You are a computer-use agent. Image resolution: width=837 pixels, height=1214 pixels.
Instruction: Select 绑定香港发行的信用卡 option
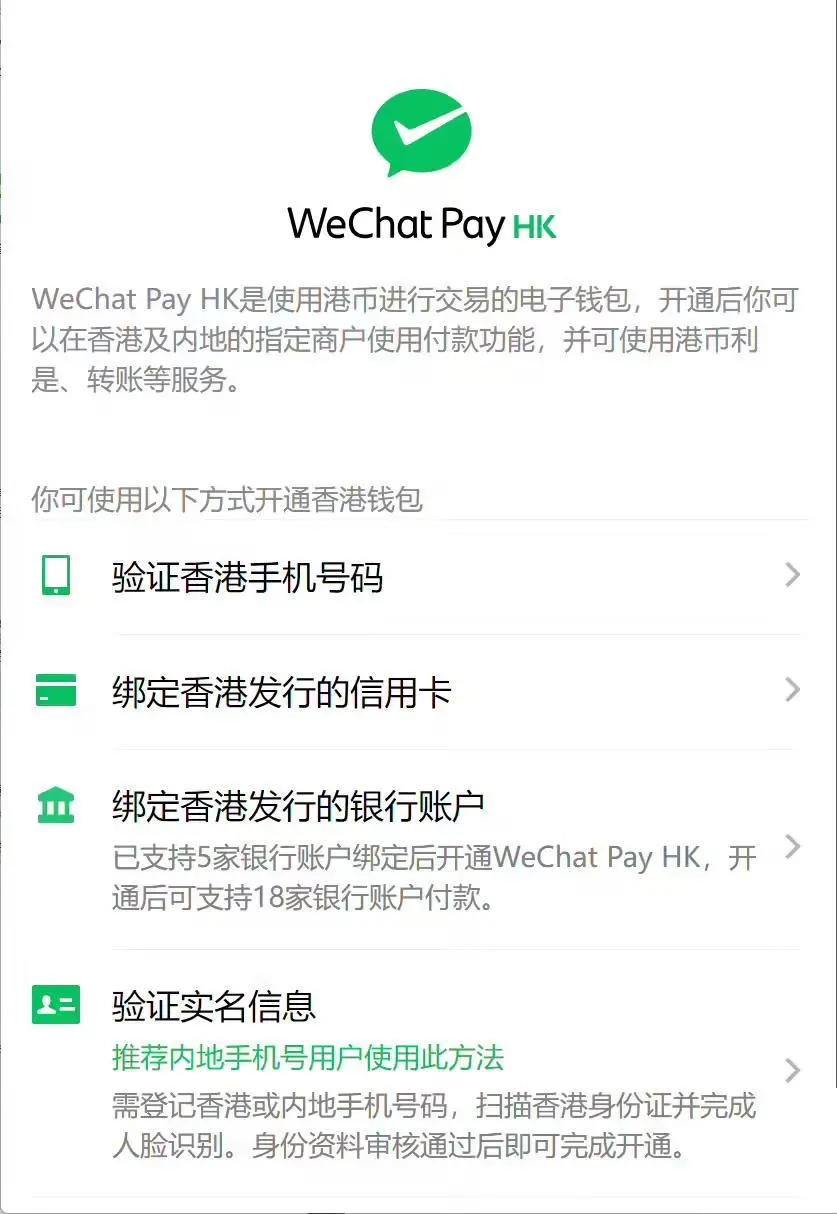[282, 692]
